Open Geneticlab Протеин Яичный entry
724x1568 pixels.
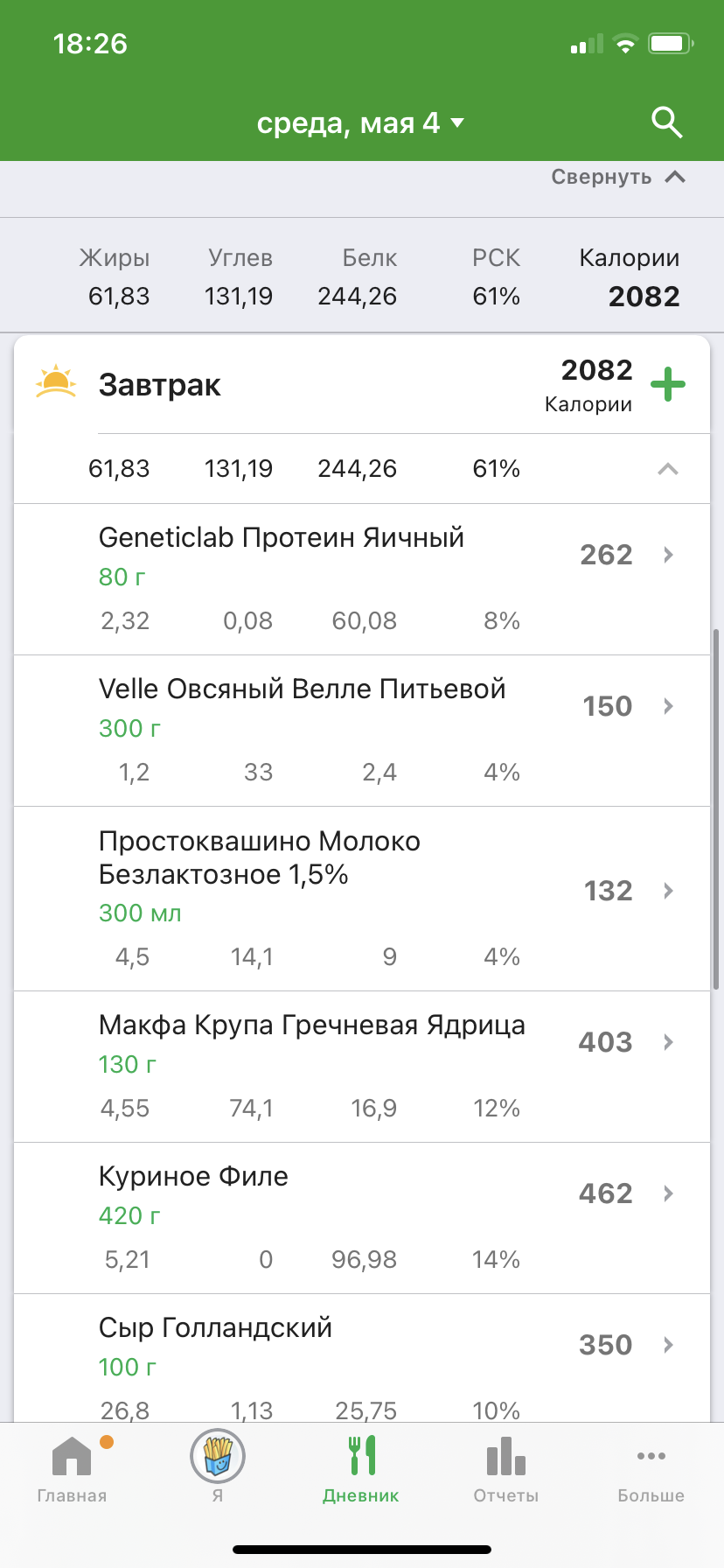(x=362, y=579)
